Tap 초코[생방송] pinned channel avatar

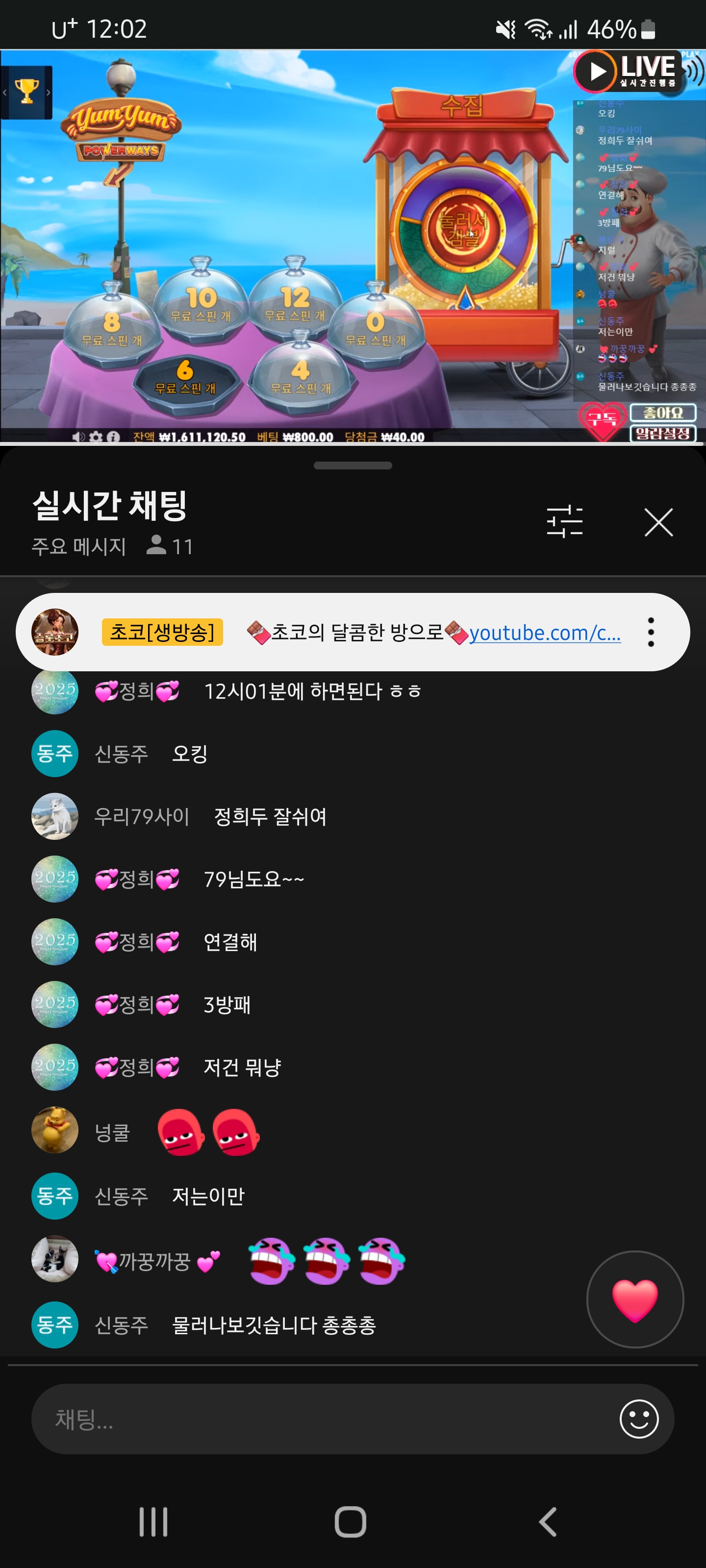pyautogui.click(x=55, y=632)
